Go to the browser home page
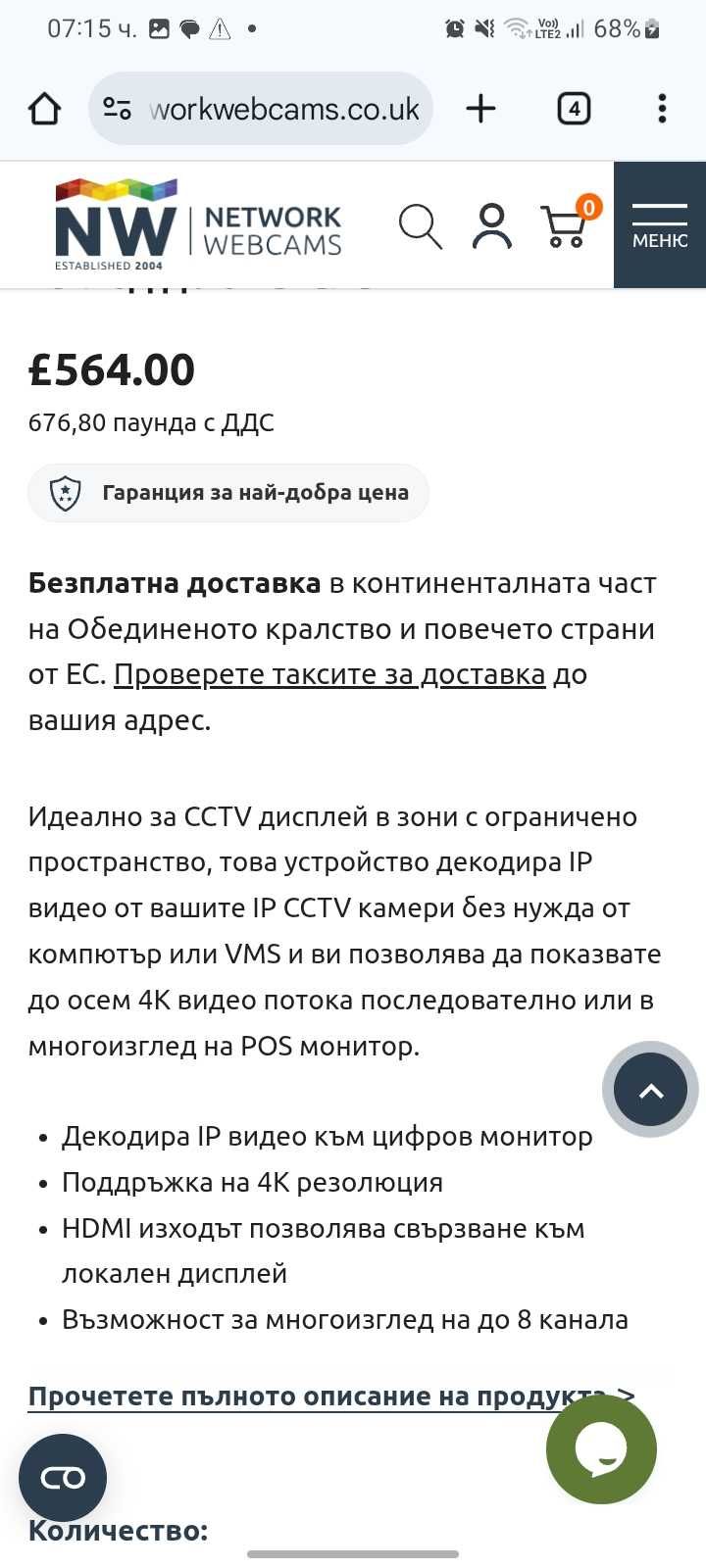The width and height of the screenshot is (706, 1568). (44, 109)
